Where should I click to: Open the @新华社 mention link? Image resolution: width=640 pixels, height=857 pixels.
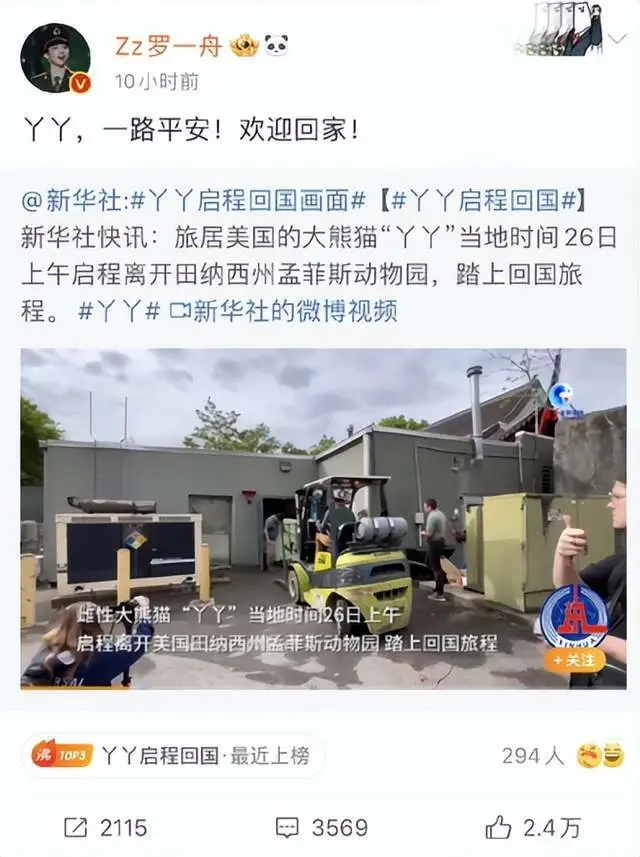pos(73,200)
